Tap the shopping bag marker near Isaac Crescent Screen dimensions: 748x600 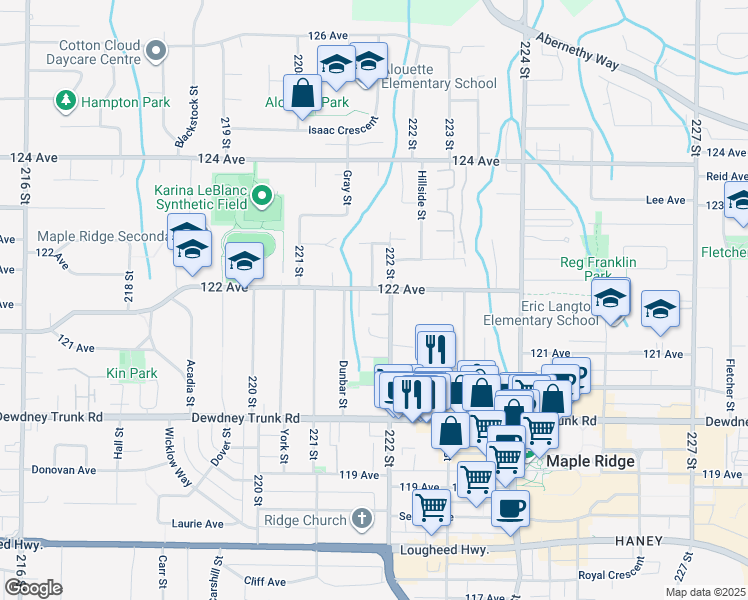[x=303, y=96]
